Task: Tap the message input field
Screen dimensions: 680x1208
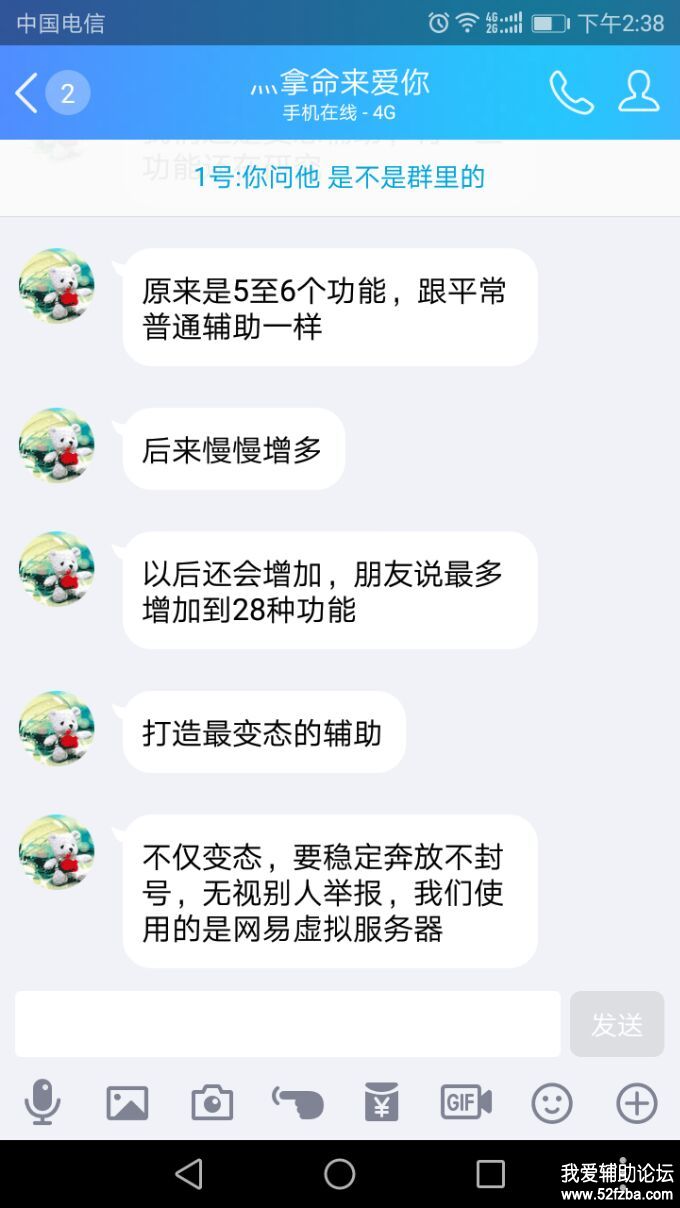Action: [288, 1024]
